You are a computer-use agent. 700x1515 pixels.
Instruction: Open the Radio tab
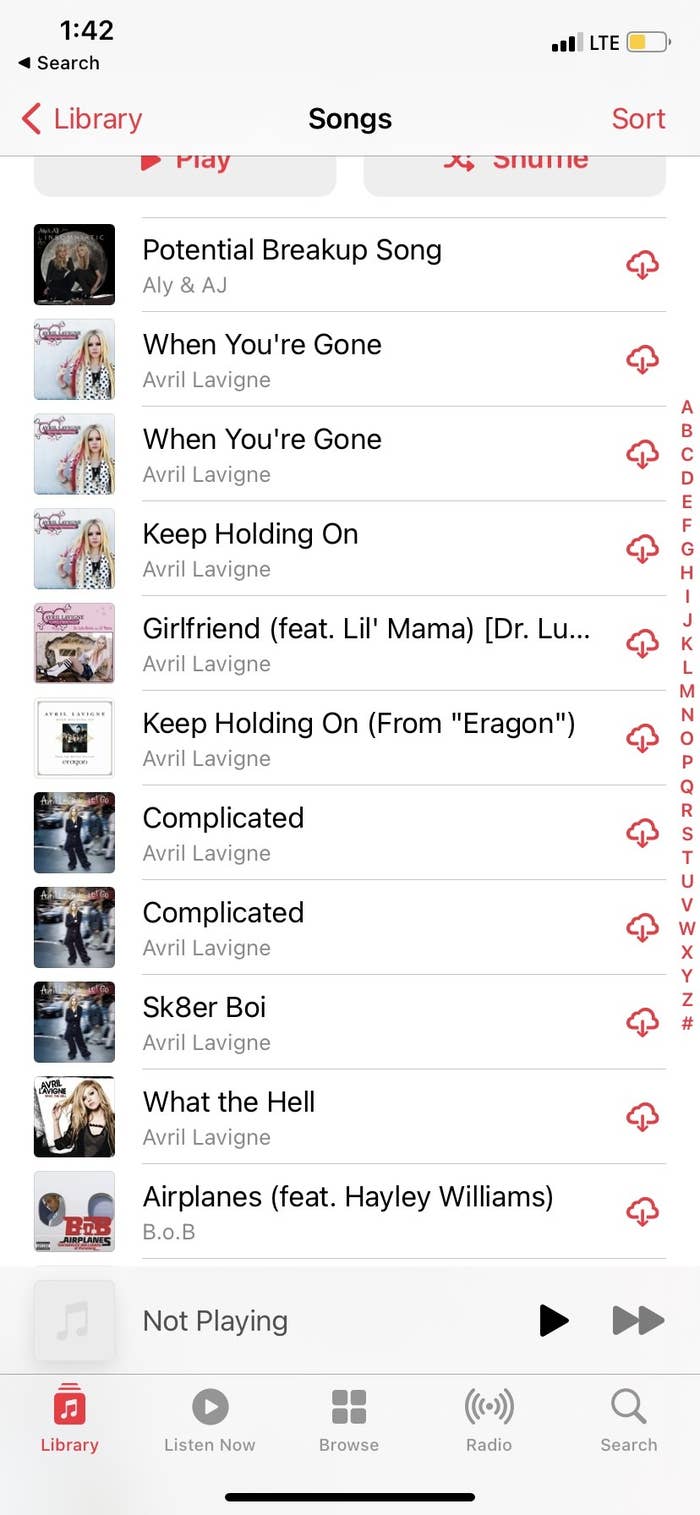pyautogui.click(x=489, y=1420)
